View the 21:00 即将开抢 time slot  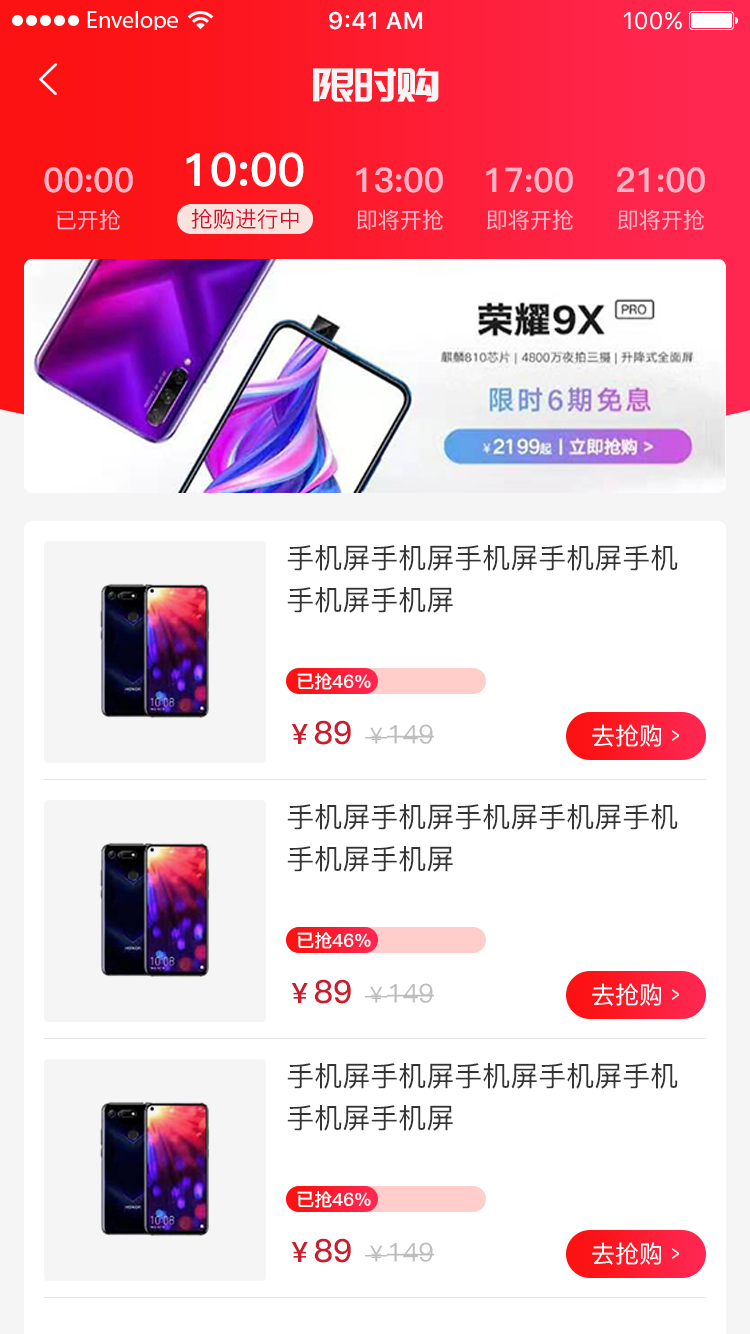coord(660,196)
